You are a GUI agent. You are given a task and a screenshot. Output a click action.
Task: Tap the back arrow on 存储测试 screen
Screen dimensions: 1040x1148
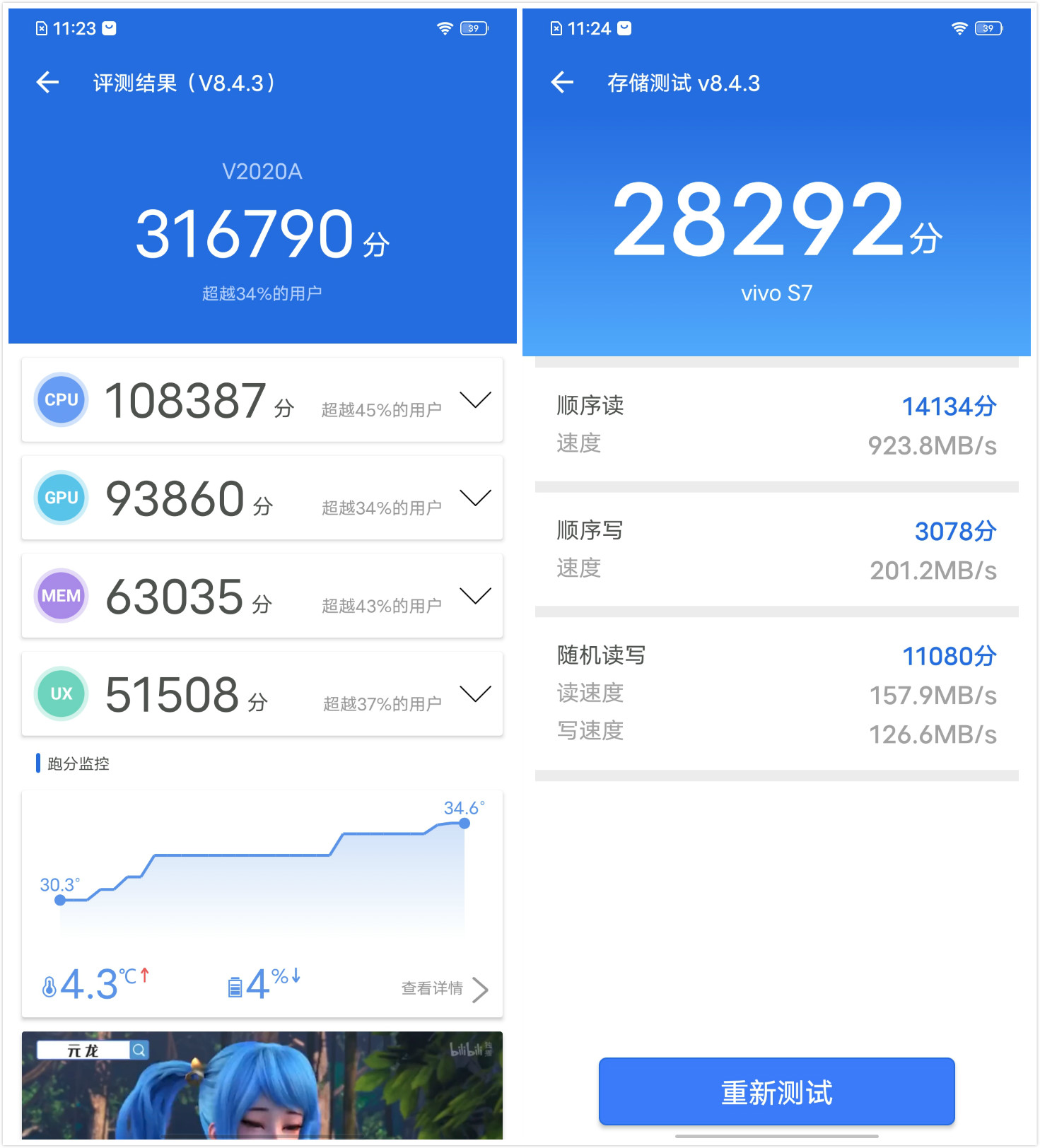pyautogui.click(x=561, y=82)
